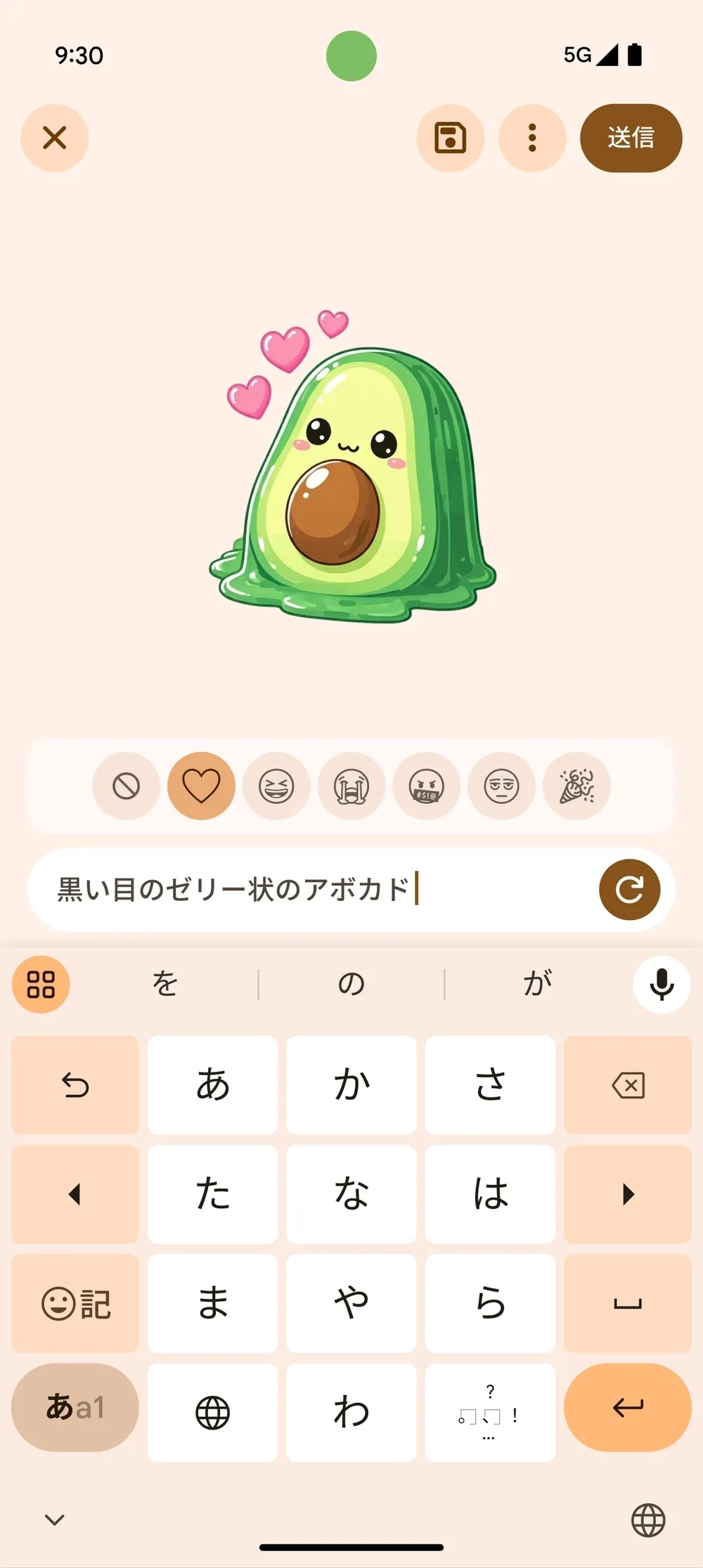Regenerate the sticker with the refresh button
This screenshot has width=703, height=1568.
tap(629, 890)
